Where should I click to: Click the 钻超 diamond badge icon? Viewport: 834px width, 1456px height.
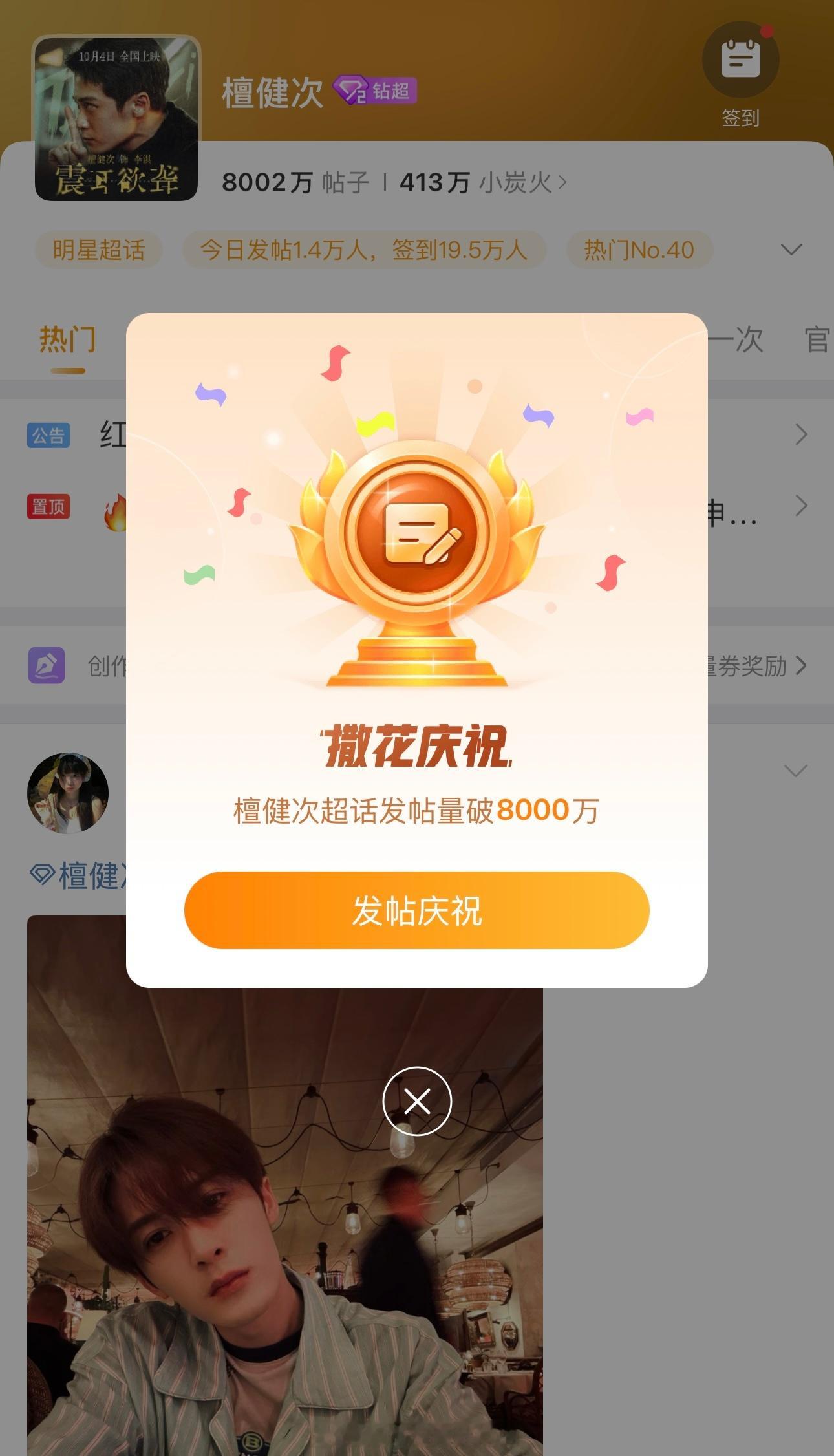349,92
